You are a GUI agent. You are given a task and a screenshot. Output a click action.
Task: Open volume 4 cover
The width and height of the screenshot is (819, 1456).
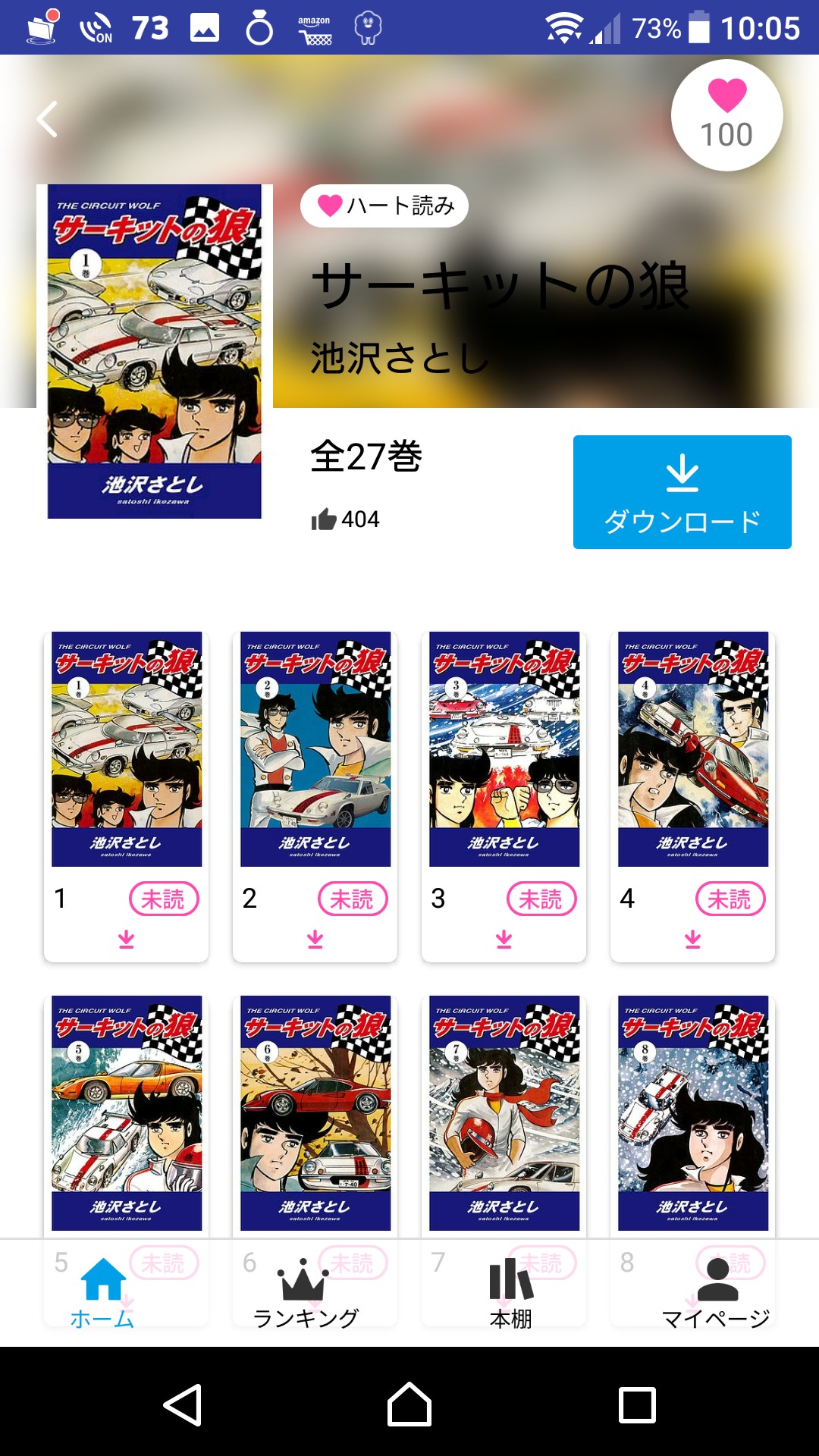[x=693, y=748]
